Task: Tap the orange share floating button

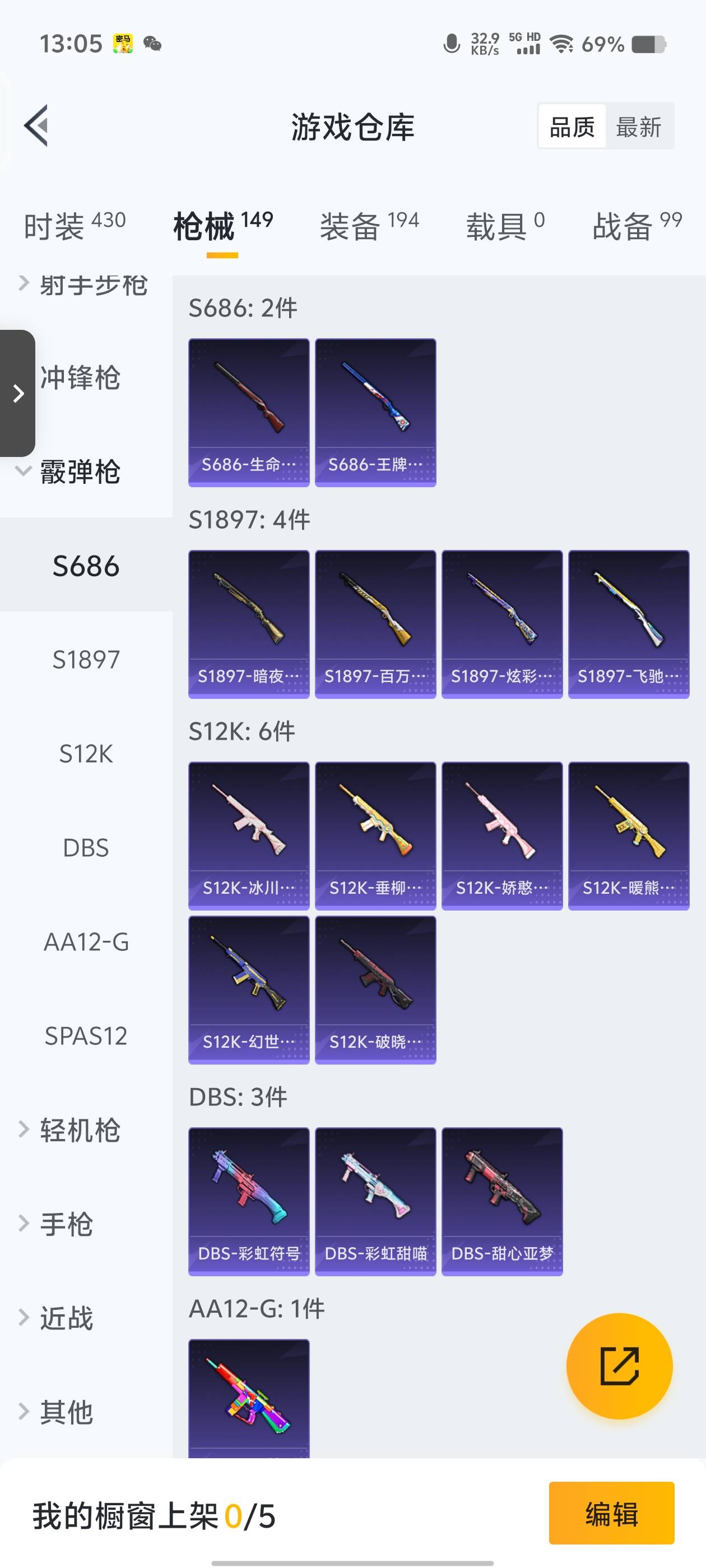Action: 619,1366
